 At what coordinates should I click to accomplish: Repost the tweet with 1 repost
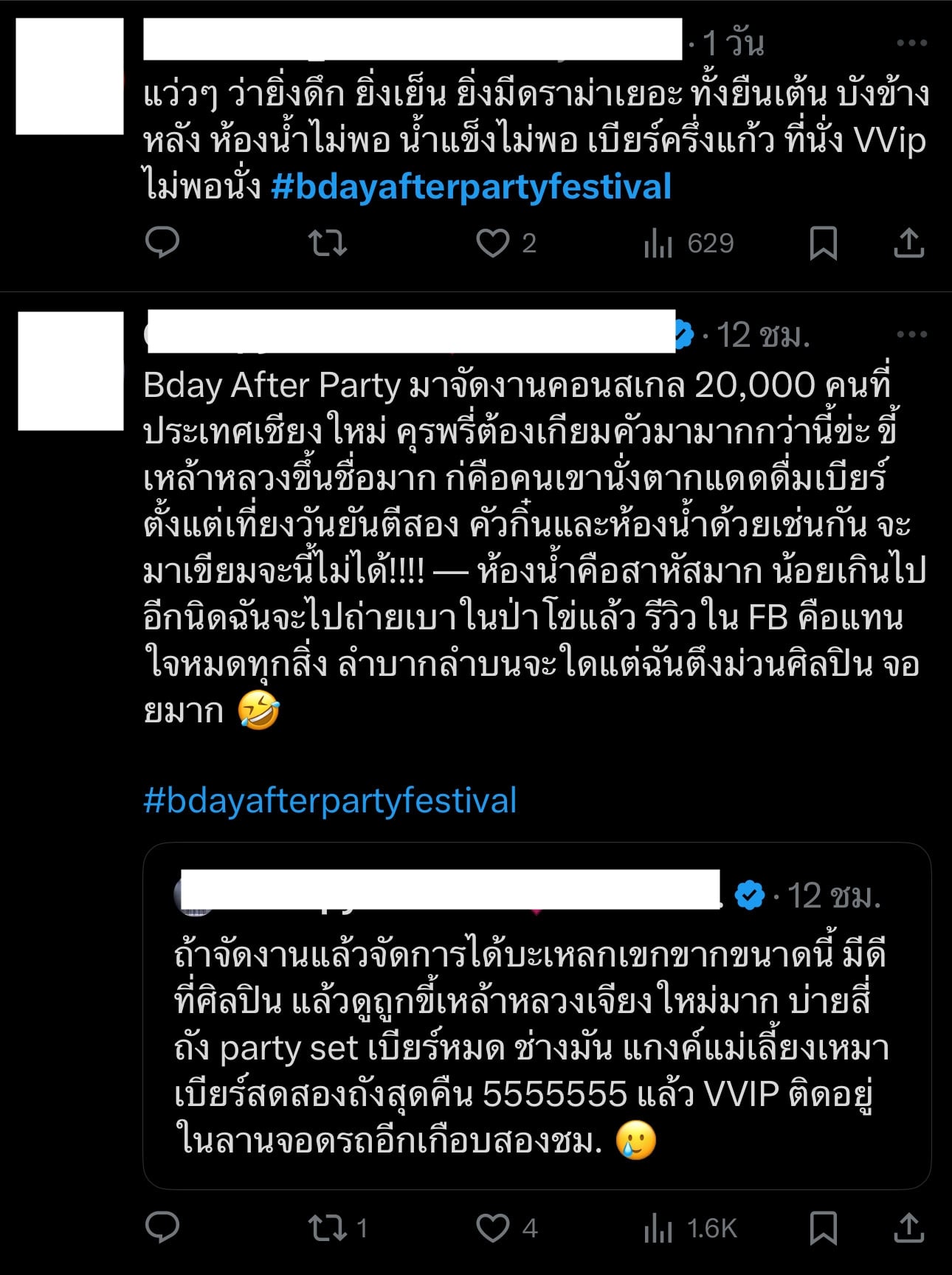pos(327,1228)
